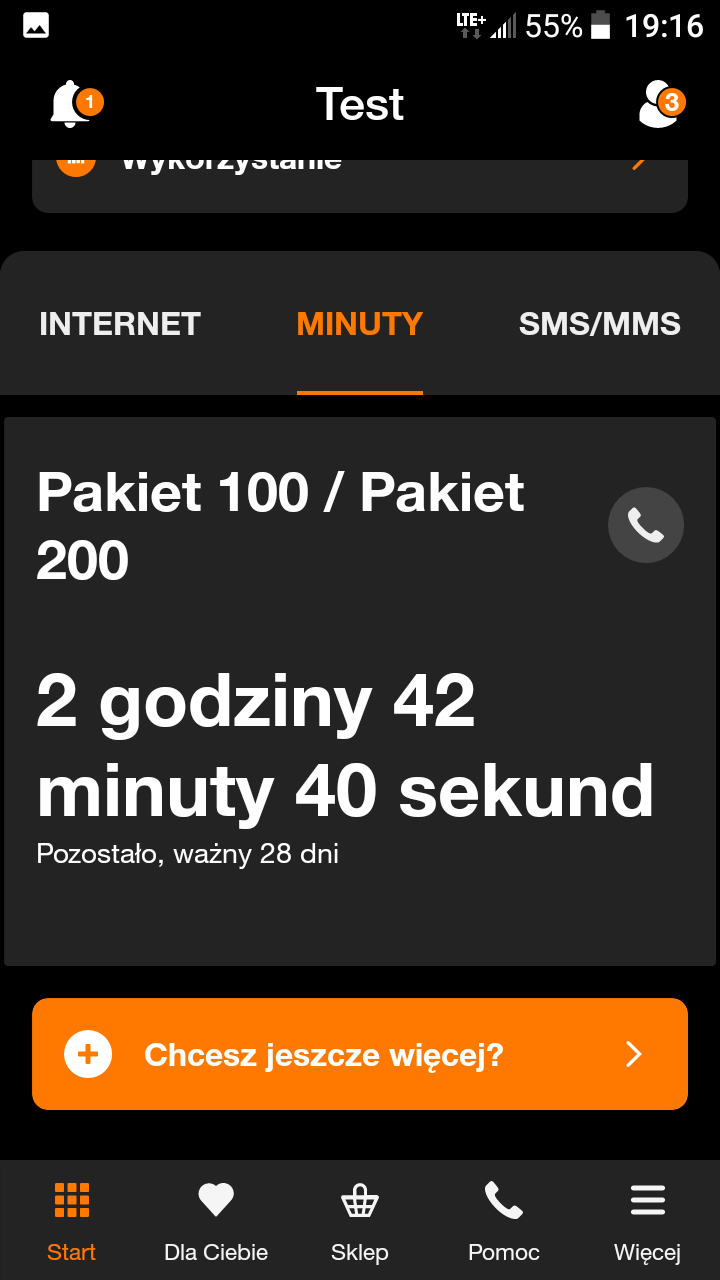Tap the remaining minutes text on the card

click(x=345, y=745)
